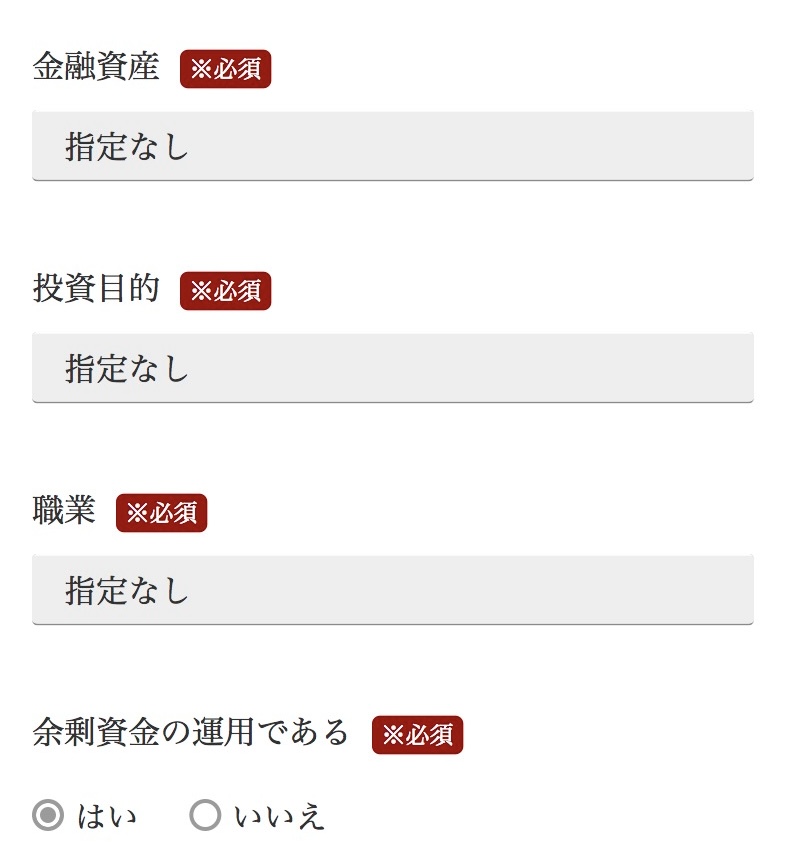Open the 投資目的 dropdown
Viewport: 786px width, 867px height.
pos(394,368)
